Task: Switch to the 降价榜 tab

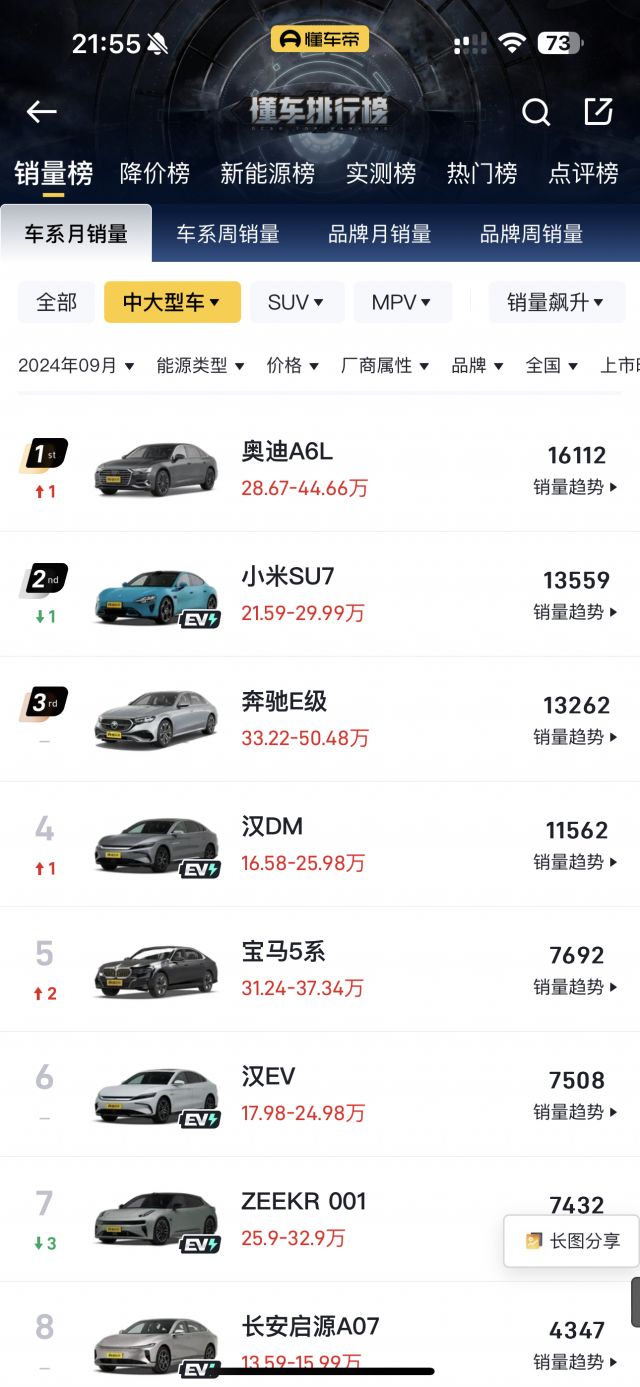Action: pos(155,173)
